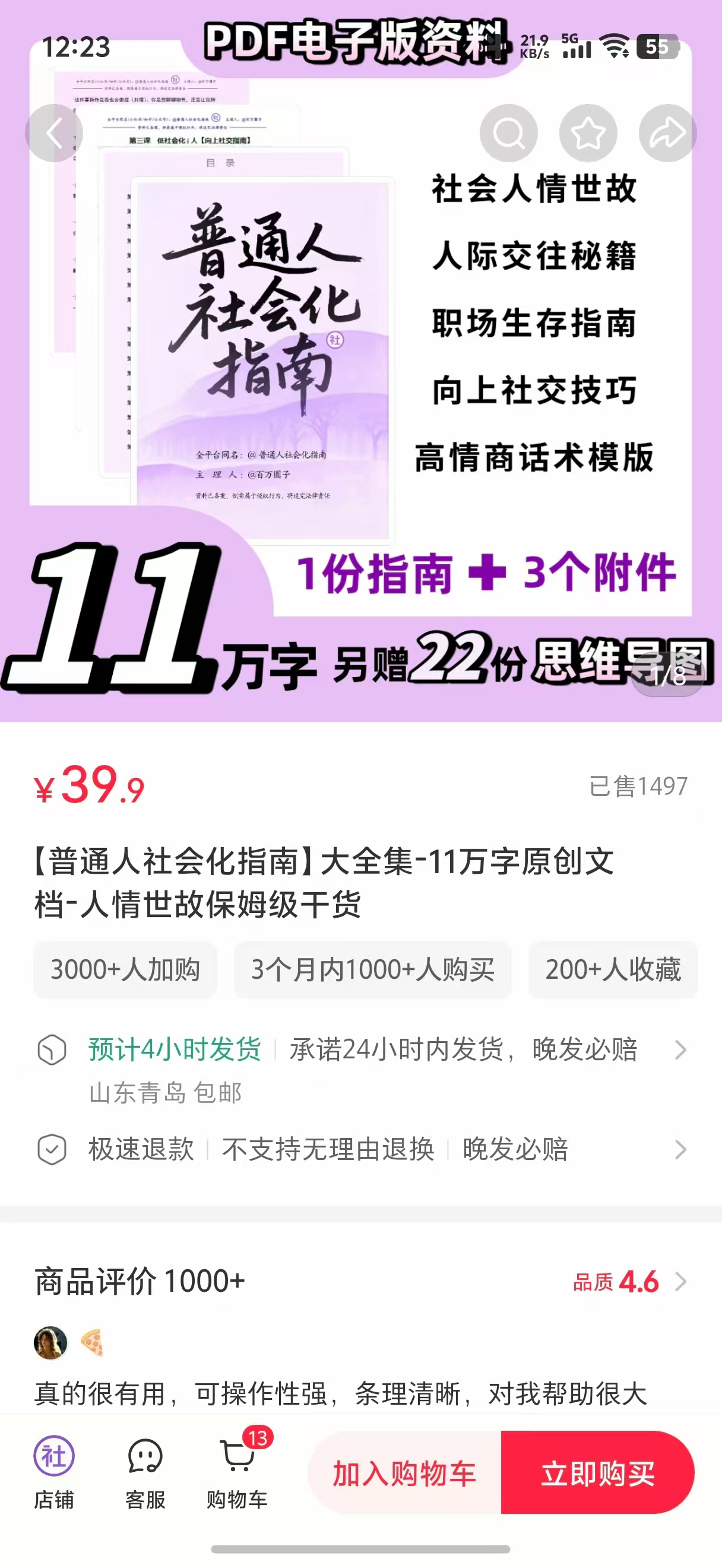Share this product

(667, 132)
